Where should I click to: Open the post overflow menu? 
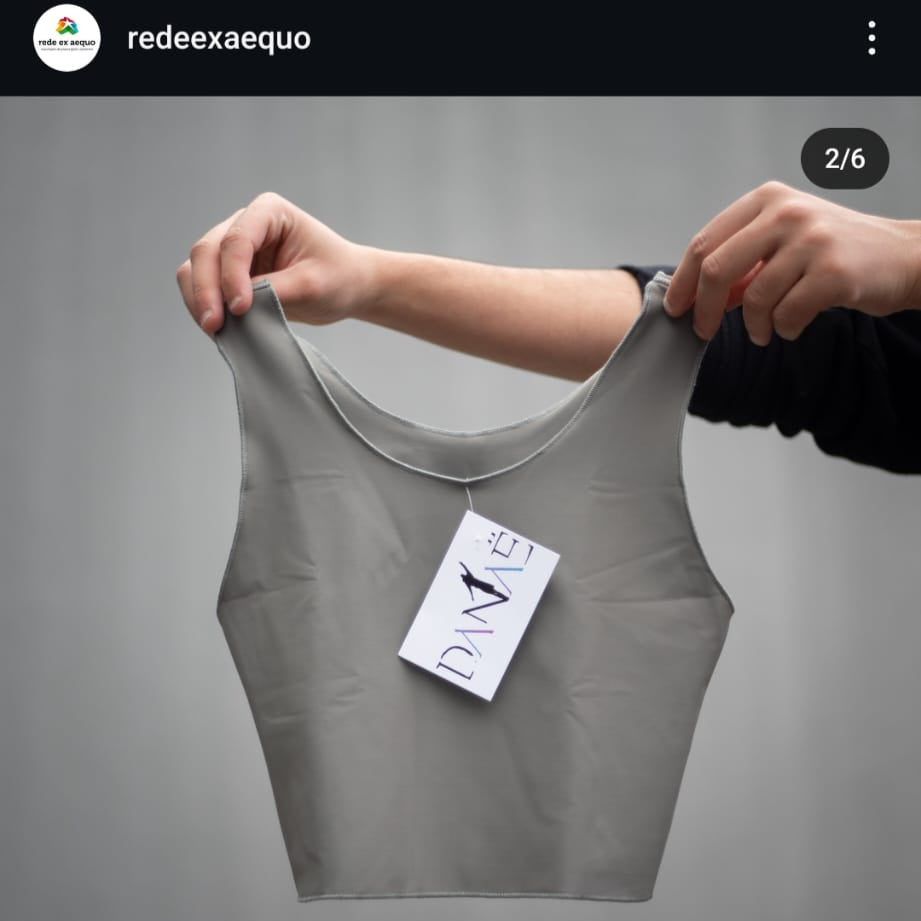click(872, 39)
